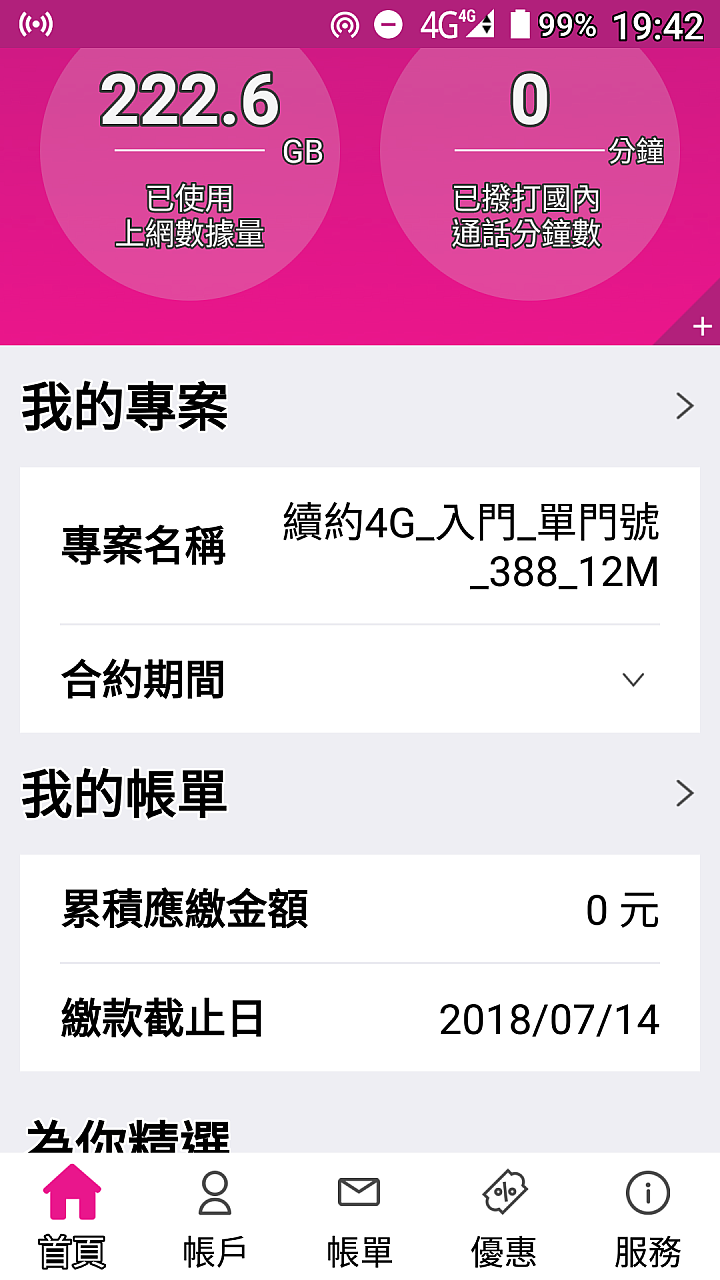Select the 優惠 tab

503,1216
